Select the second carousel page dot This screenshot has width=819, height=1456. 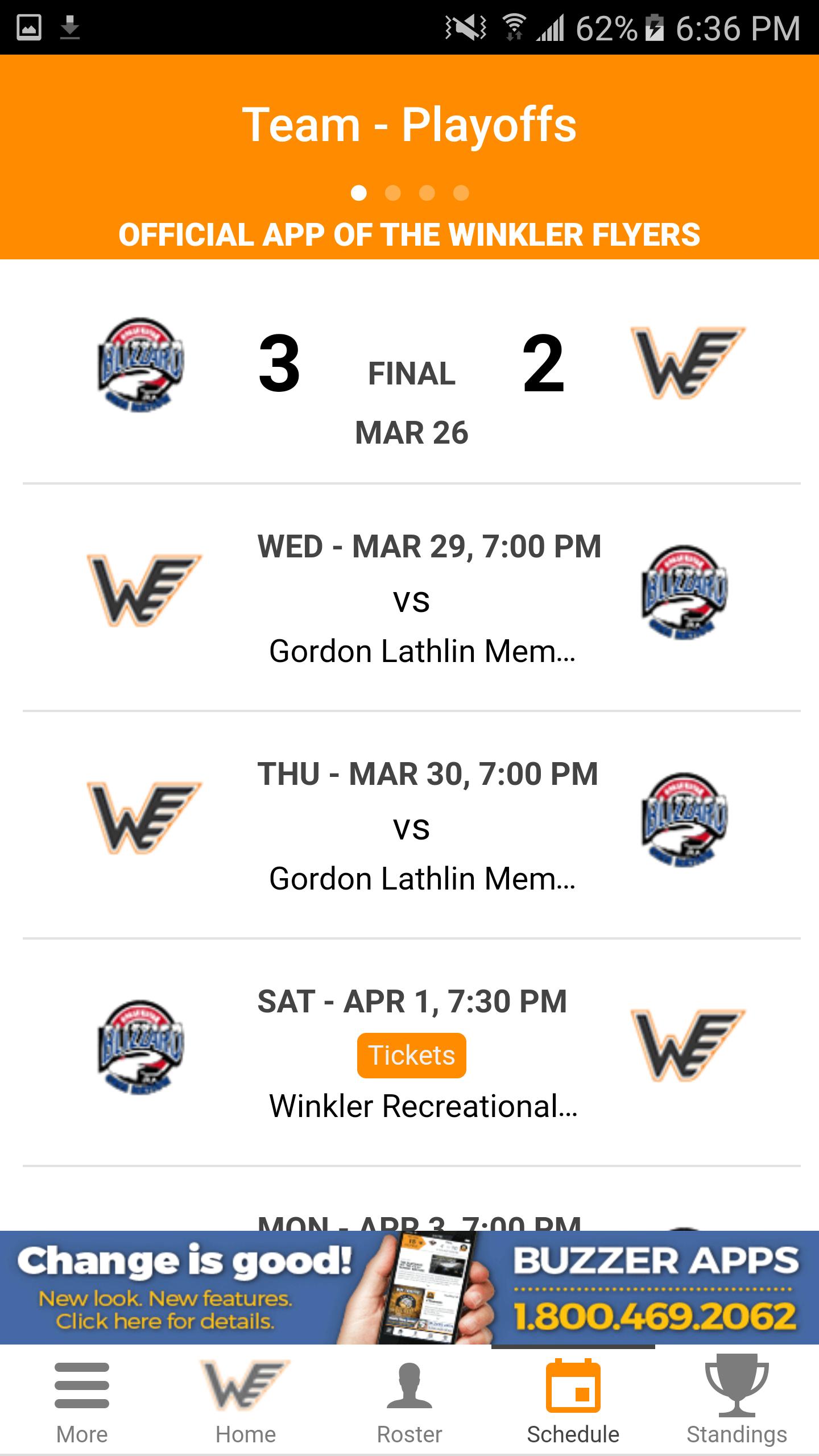394,193
